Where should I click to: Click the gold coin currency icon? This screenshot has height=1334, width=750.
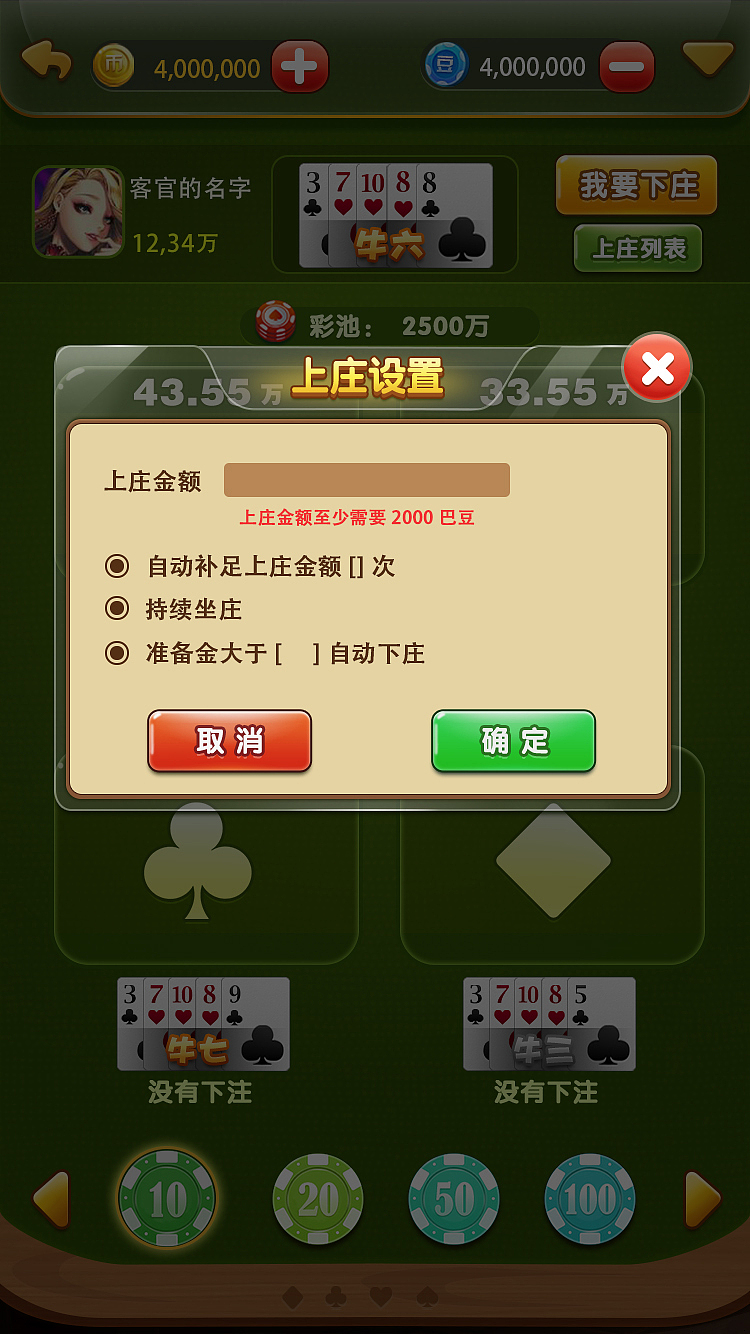[113, 64]
